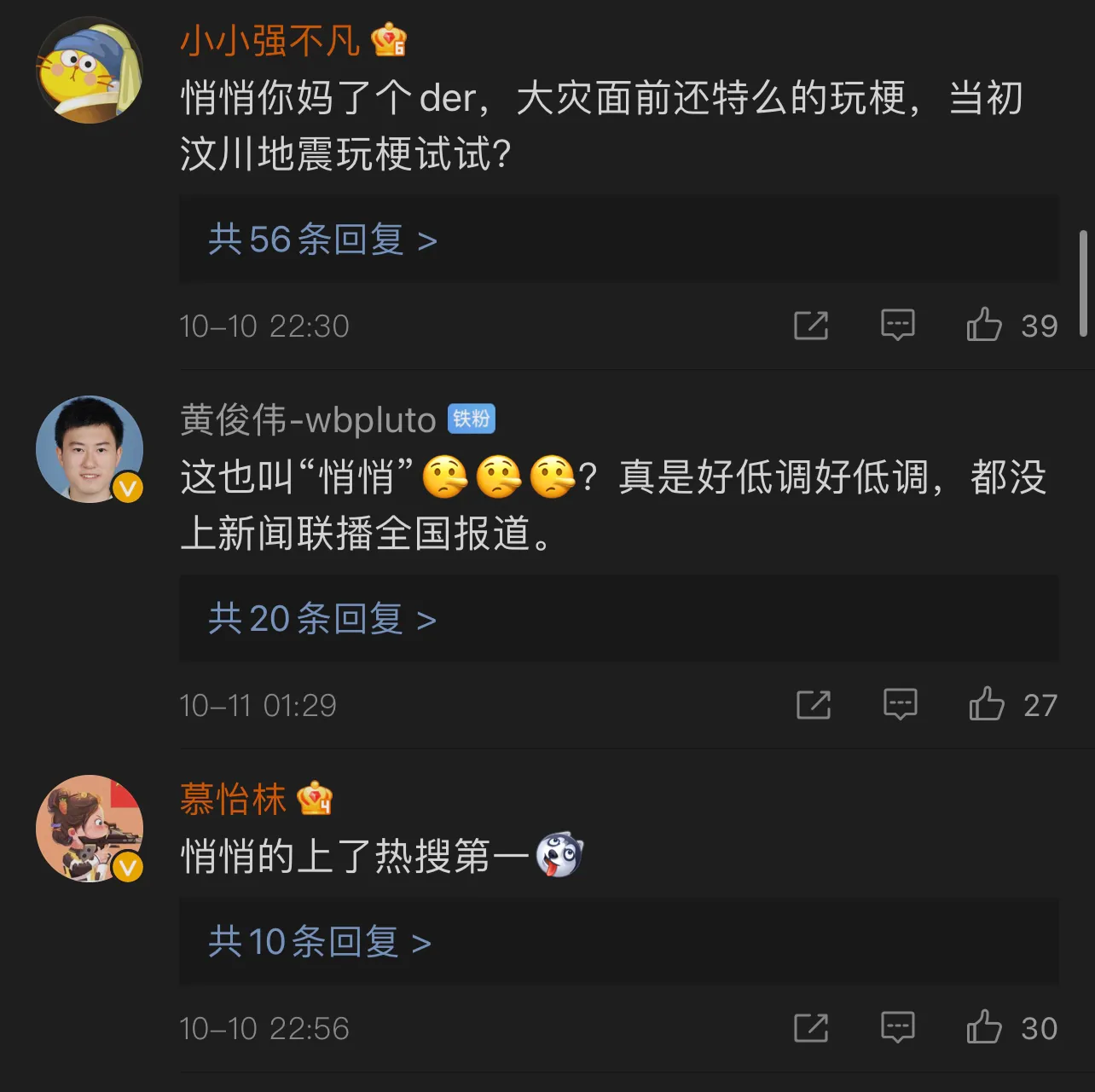Tap the username 小小强不凡
This screenshot has width=1095, height=1092.
[269, 41]
